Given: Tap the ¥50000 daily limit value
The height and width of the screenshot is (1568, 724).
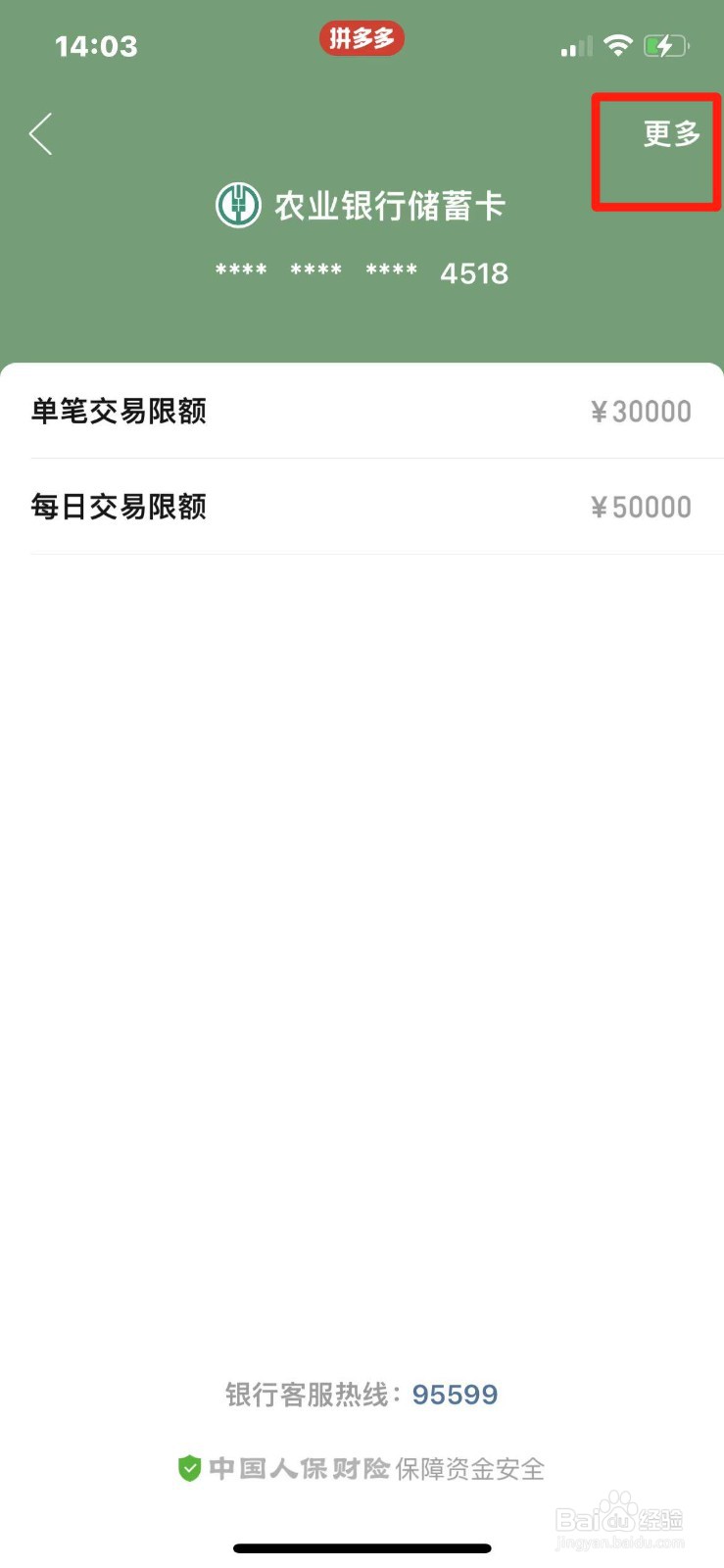Looking at the screenshot, I should tap(640, 507).
